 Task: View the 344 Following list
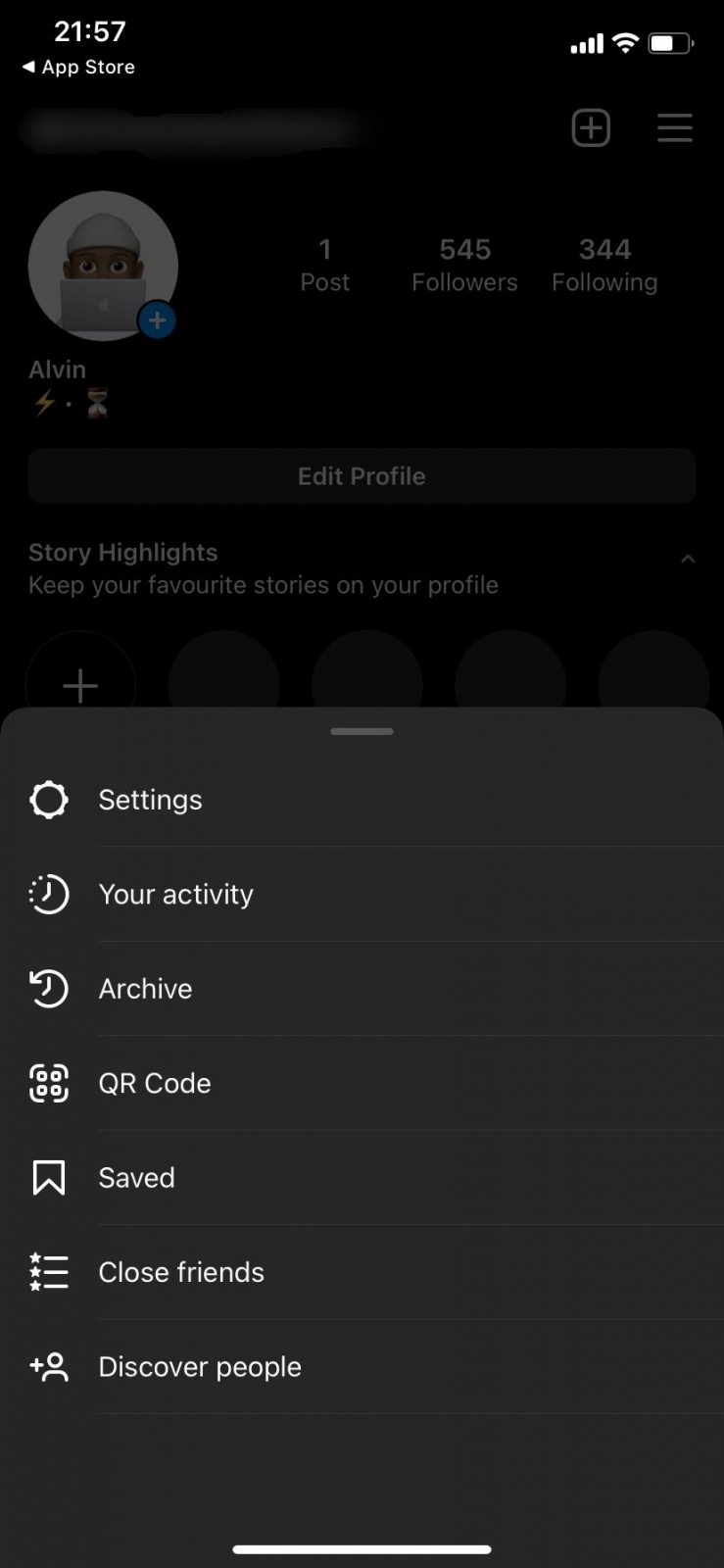[604, 265]
